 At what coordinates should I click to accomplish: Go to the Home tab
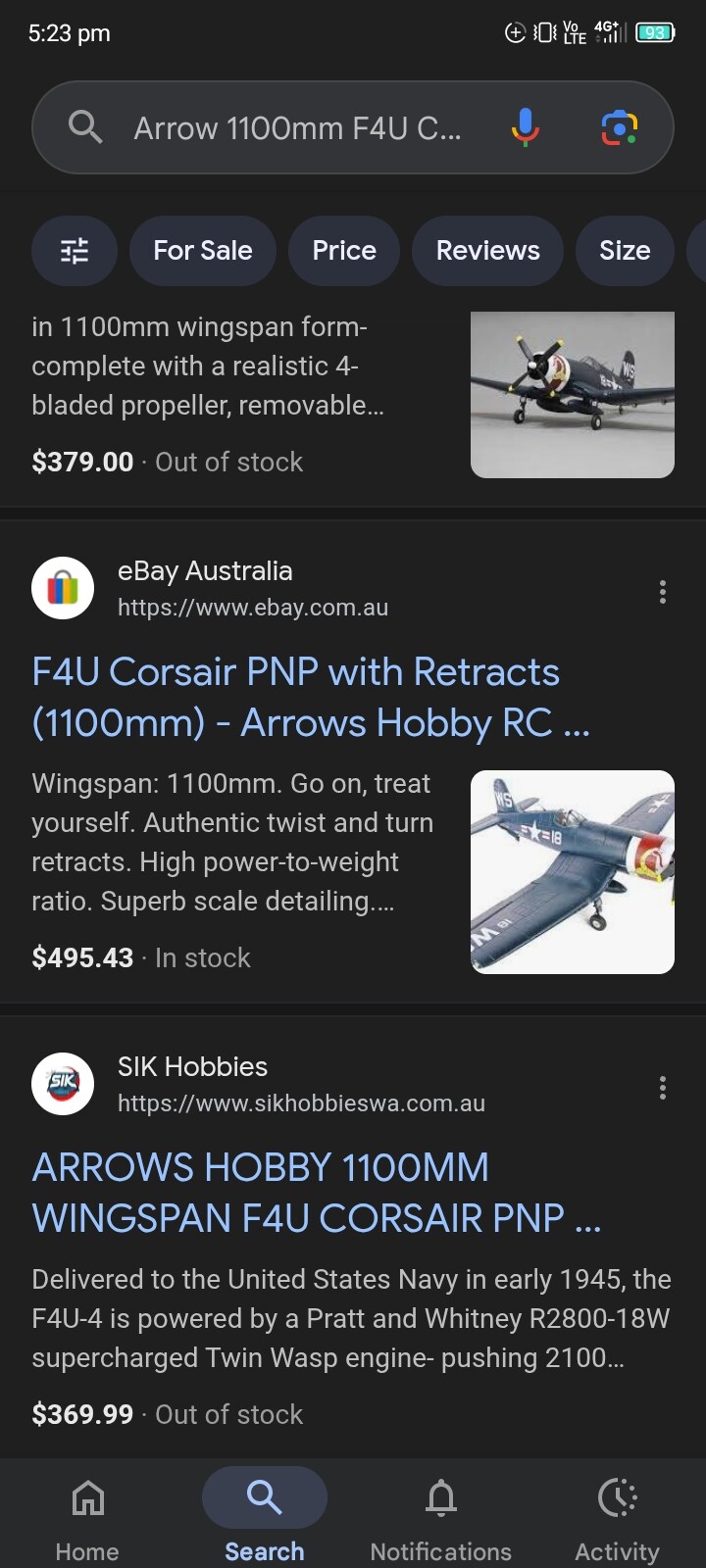coord(87,1514)
